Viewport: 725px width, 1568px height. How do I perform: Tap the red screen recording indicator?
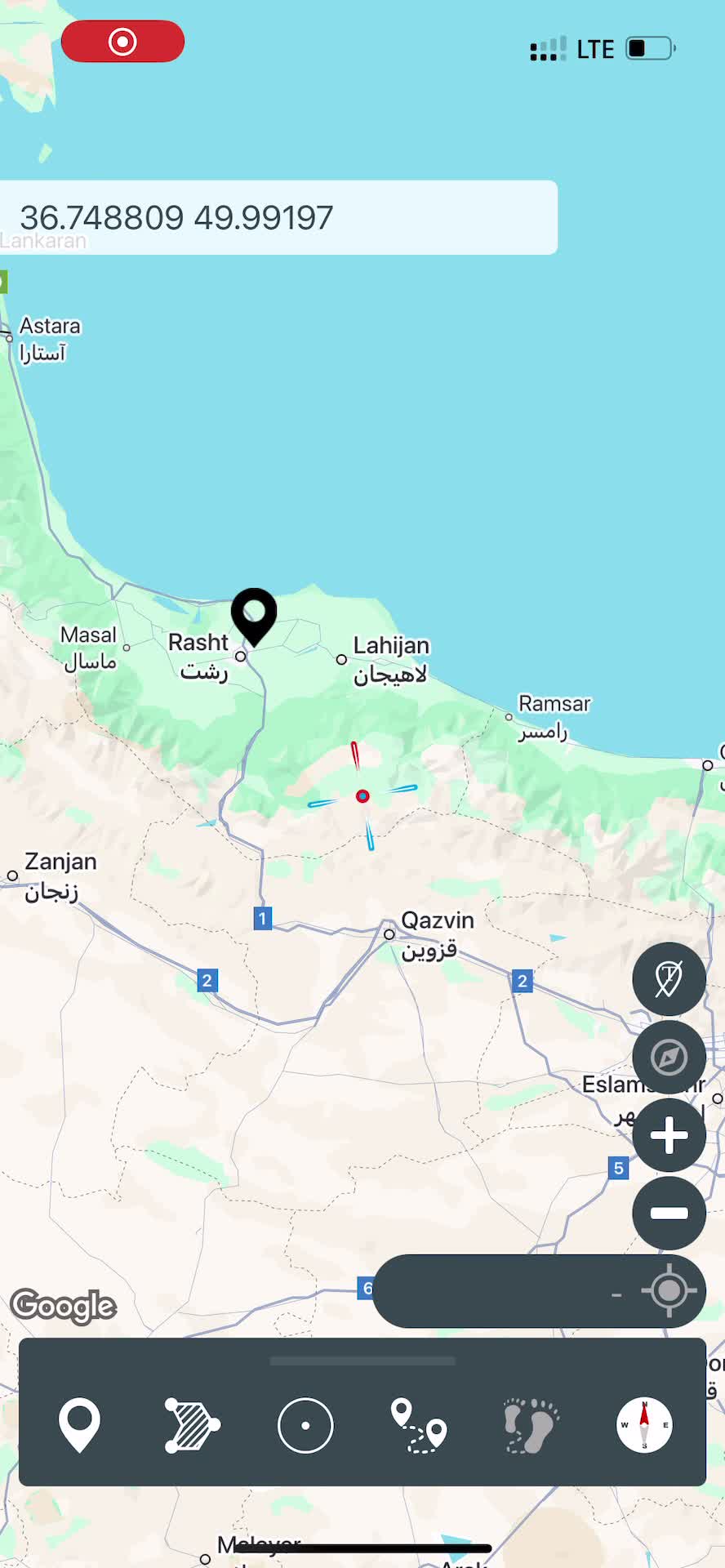point(122,42)
